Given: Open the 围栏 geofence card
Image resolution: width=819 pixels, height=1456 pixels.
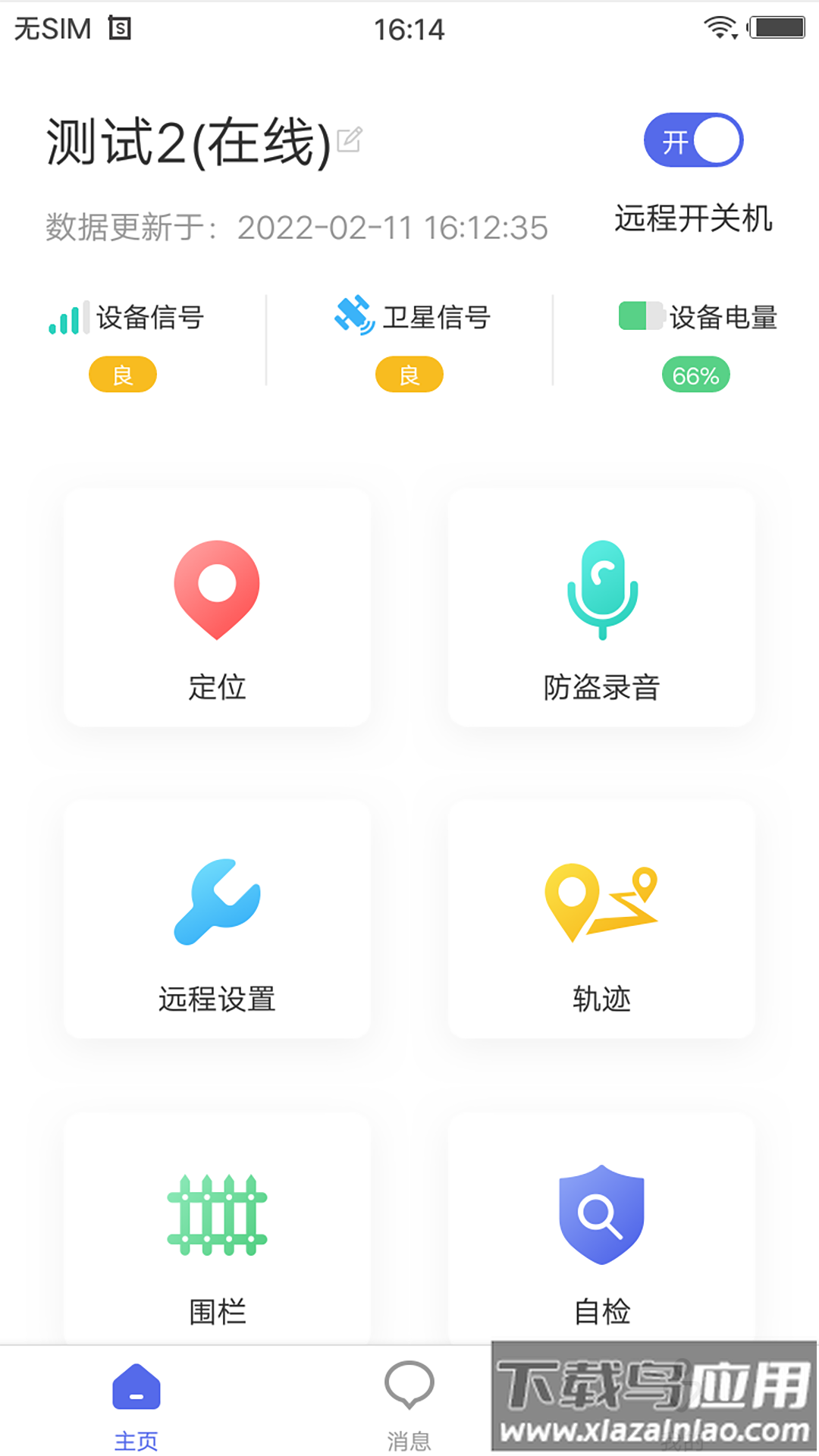Looking at the screenshot, I should pyautogui.click(x=218, y=1228).
